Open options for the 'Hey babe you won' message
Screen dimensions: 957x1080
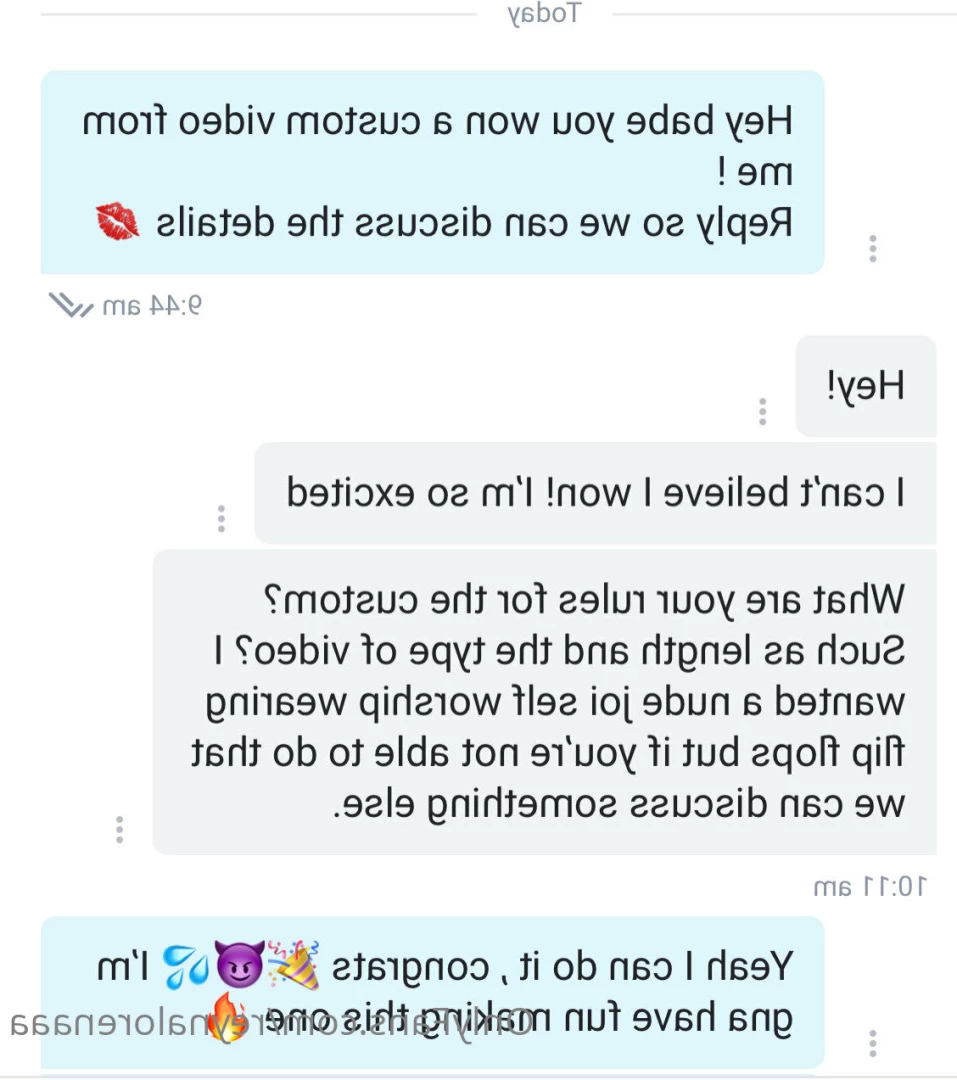[873, 248]
